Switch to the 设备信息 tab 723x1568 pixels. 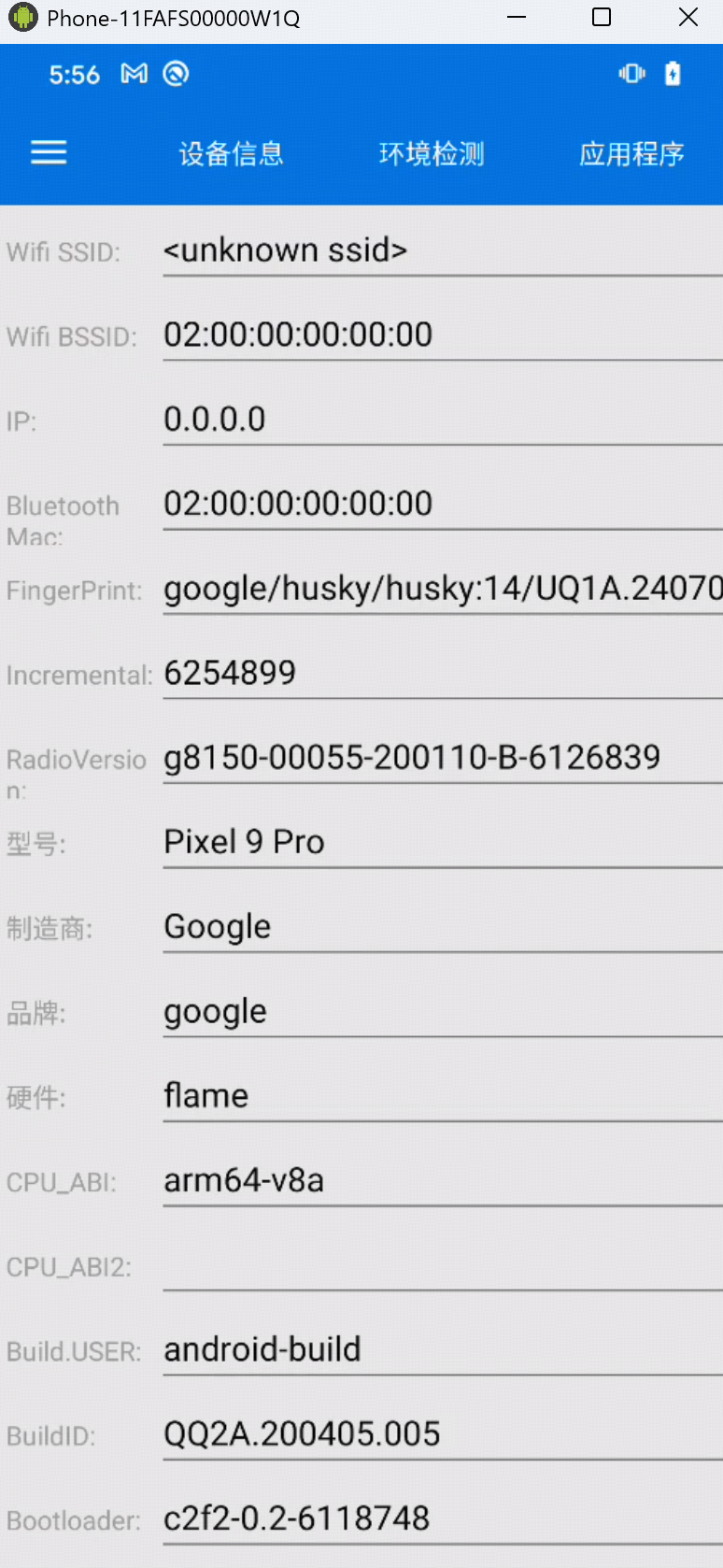tap(231, 153)
